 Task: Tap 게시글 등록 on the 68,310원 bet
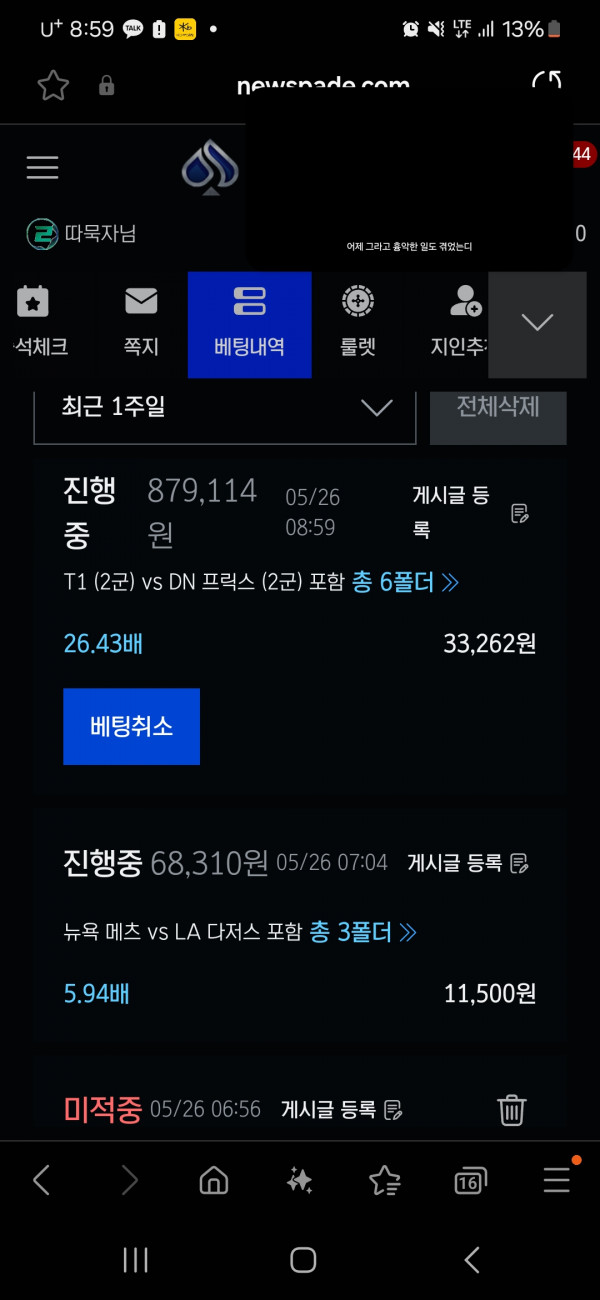point(467,863)
